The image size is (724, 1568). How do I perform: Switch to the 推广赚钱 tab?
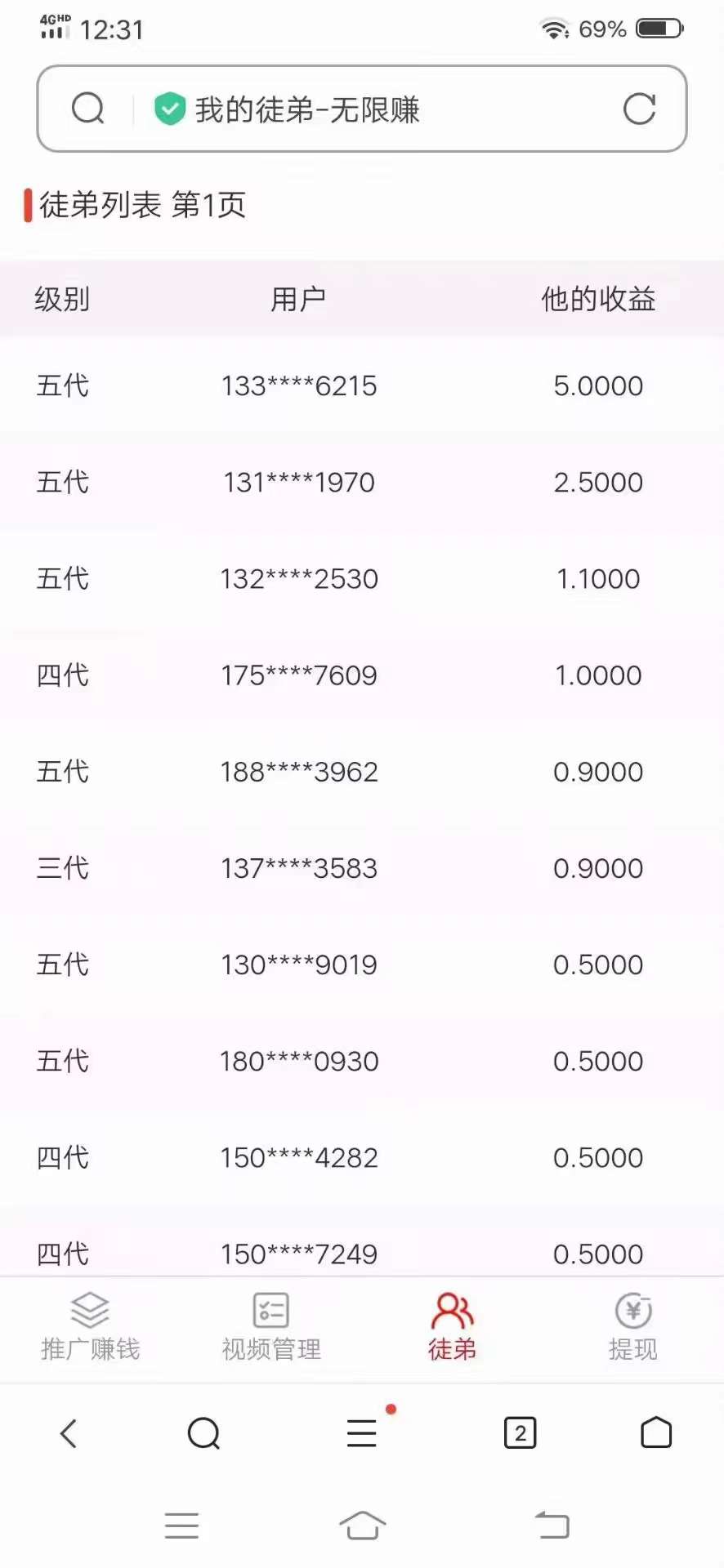pyautogui.click(x=90, y=1327)
